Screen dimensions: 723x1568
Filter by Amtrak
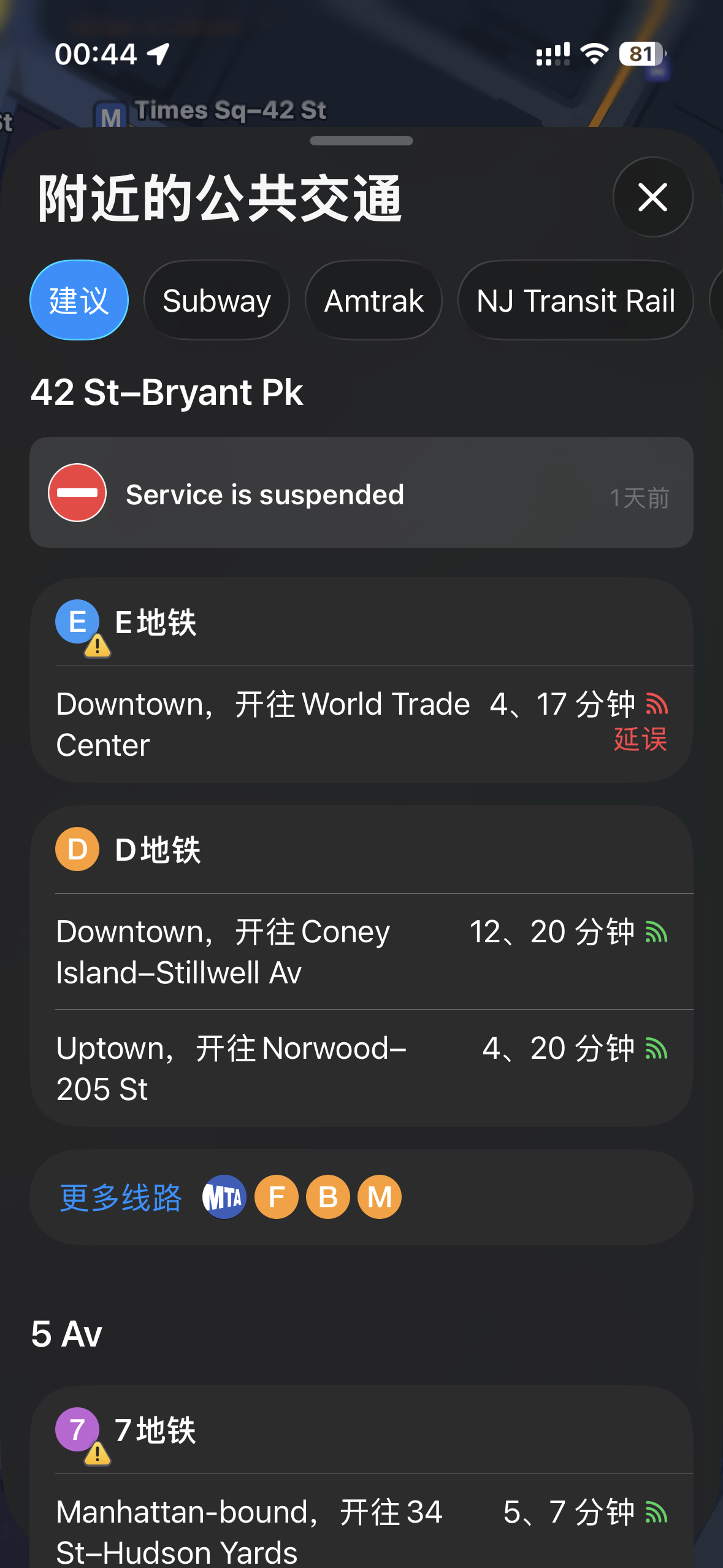(373, 301)
